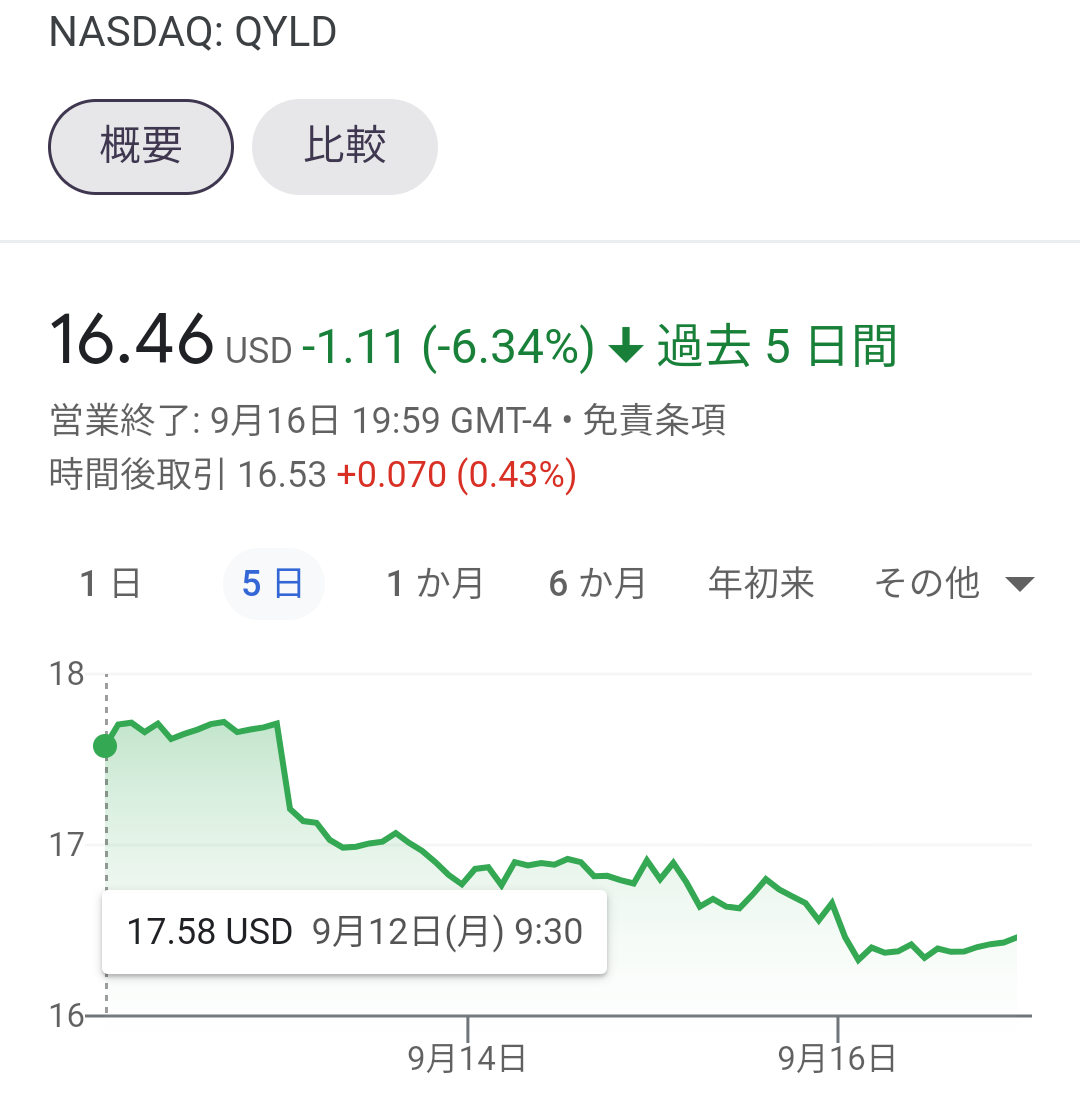Open the 免責条項 disclaimer link
Screen dimensions: 1080x1099
[x=654, y=421]
